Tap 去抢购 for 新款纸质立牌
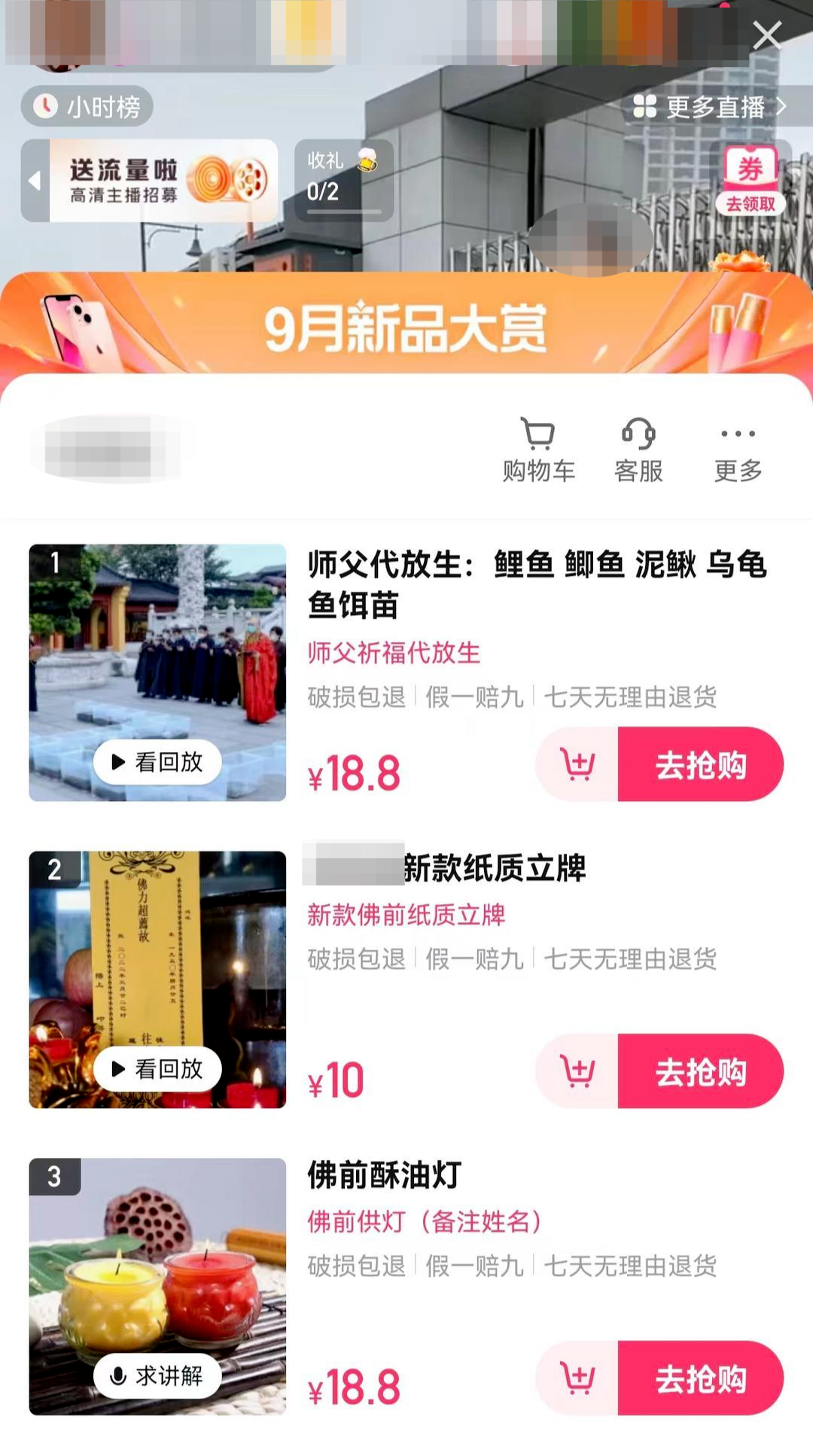This screenshot has width=813, height=1456. [x=700, y=1071]
